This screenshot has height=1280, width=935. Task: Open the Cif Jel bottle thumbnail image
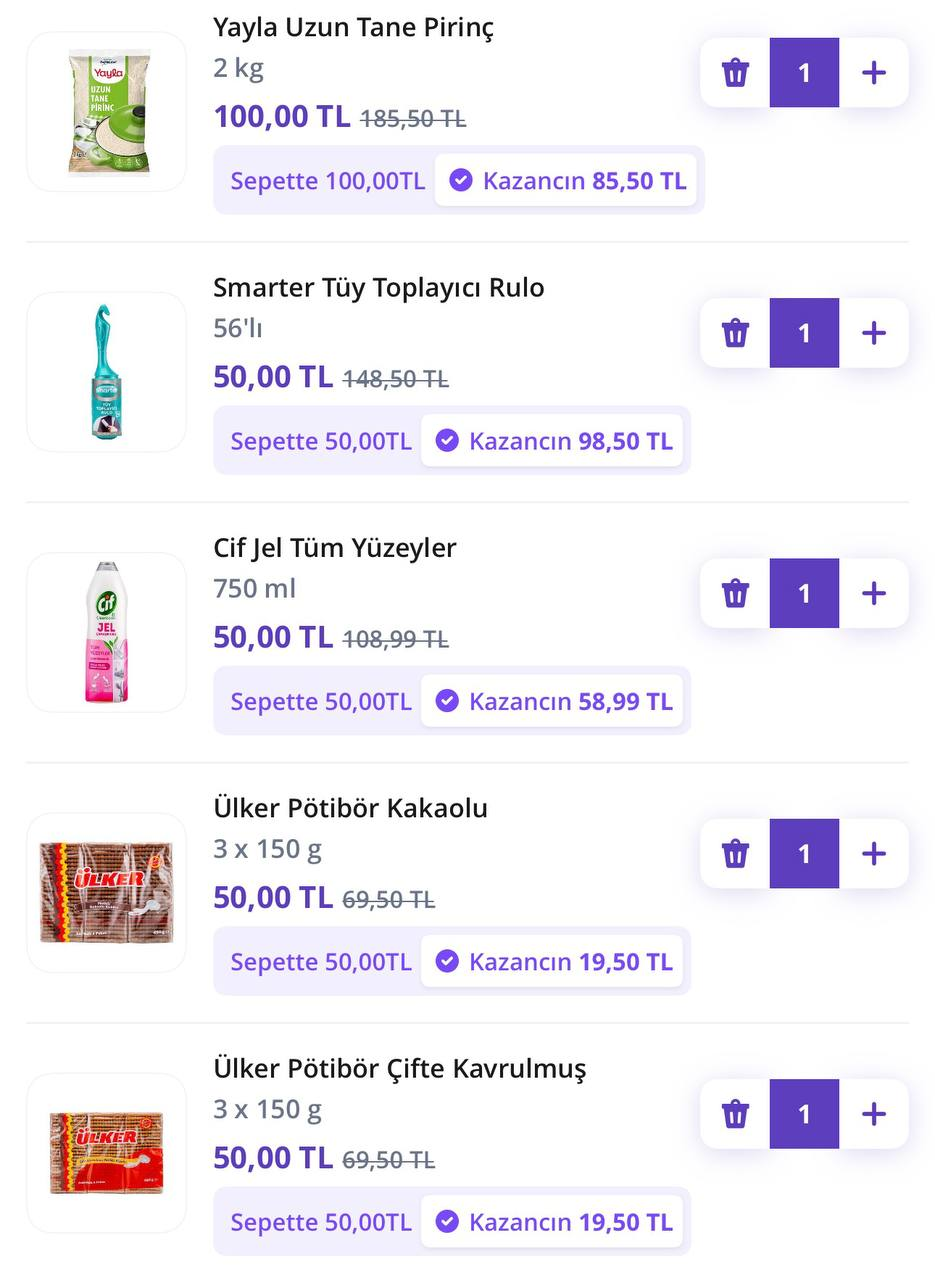point(106,631)
